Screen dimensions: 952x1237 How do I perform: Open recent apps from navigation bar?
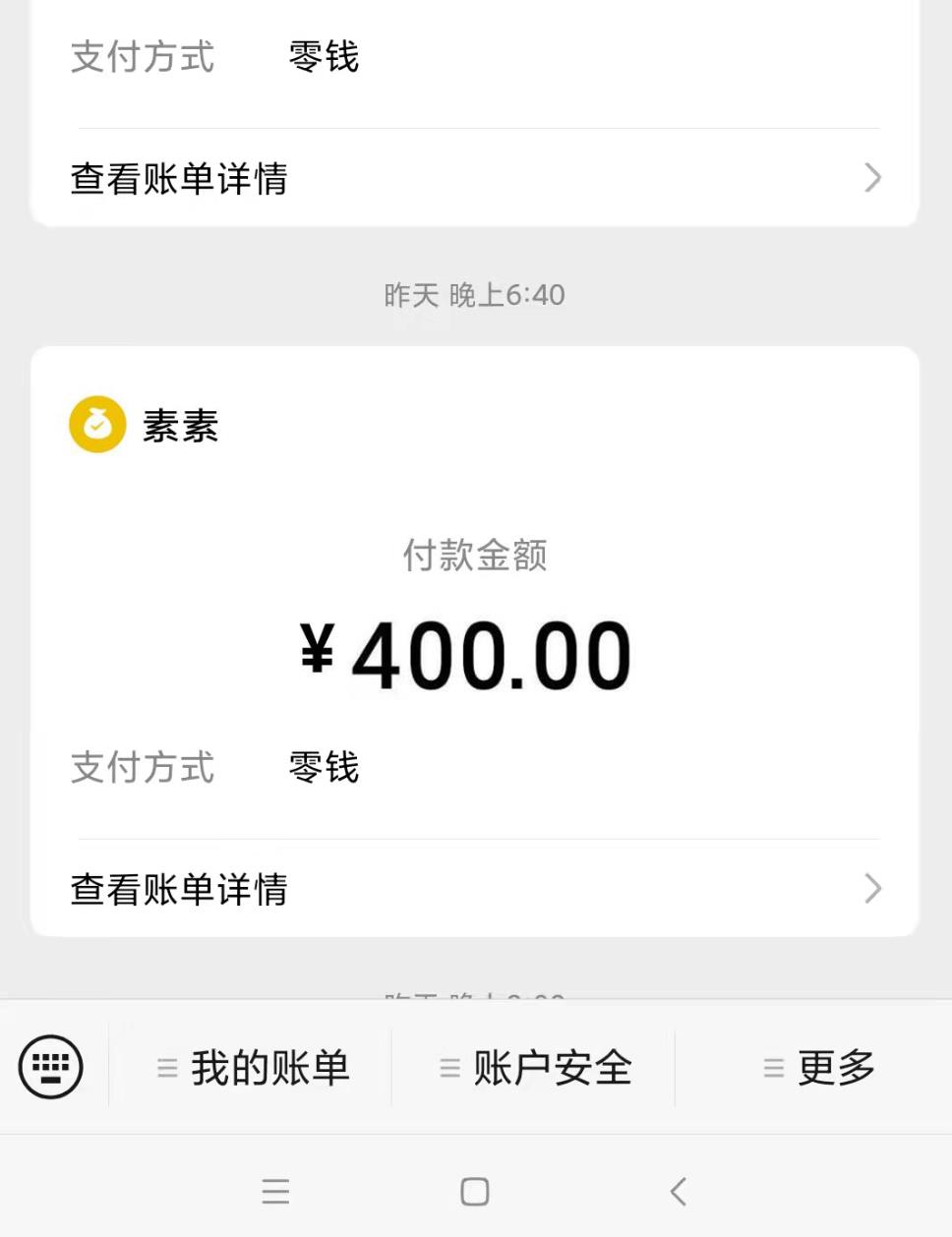275,1192
